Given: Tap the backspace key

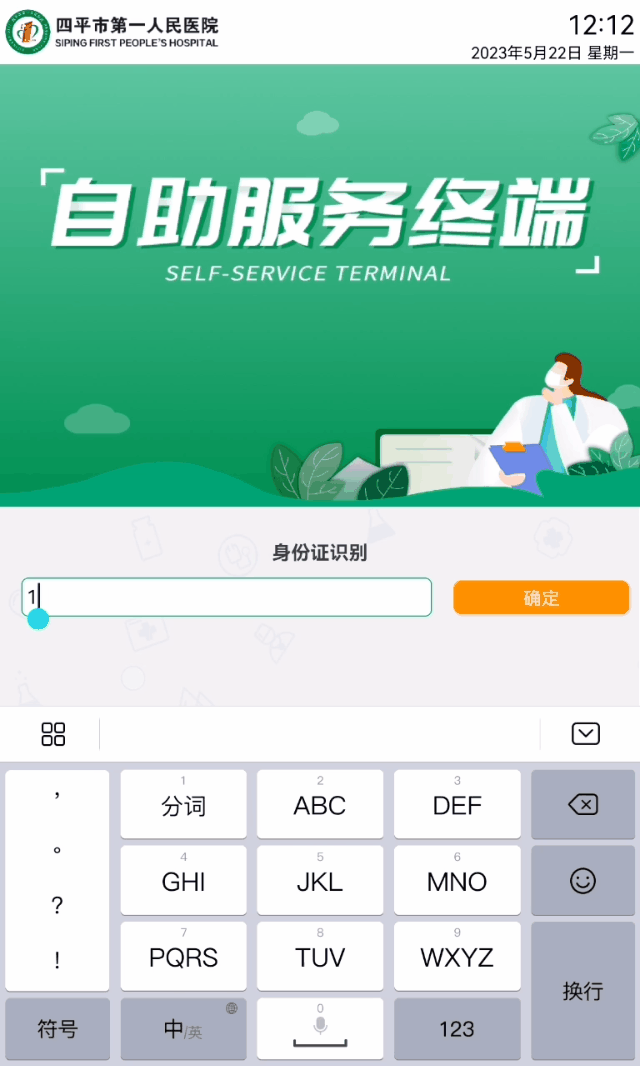Looking at the screenshot, I should point(582,804).
